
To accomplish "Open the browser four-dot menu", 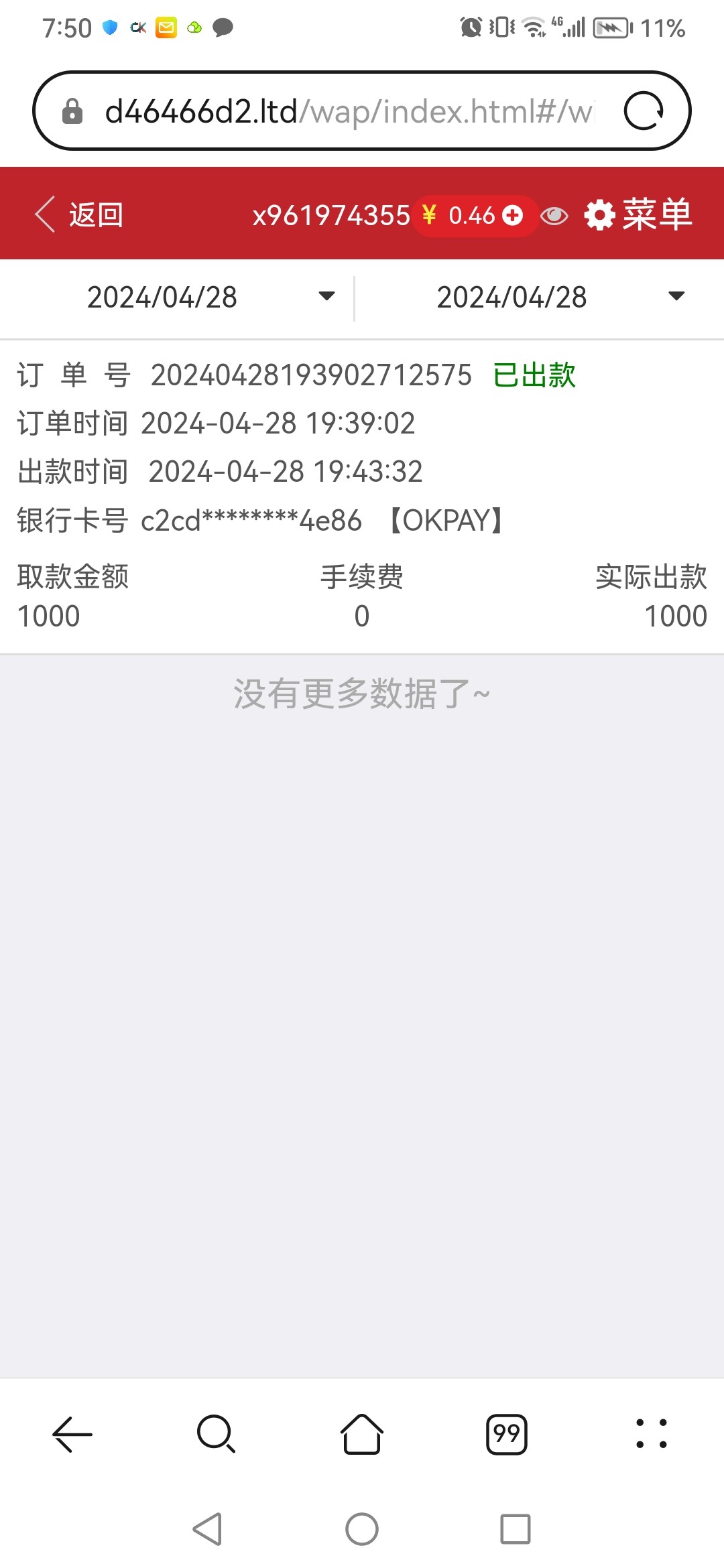I will 651,1434.
